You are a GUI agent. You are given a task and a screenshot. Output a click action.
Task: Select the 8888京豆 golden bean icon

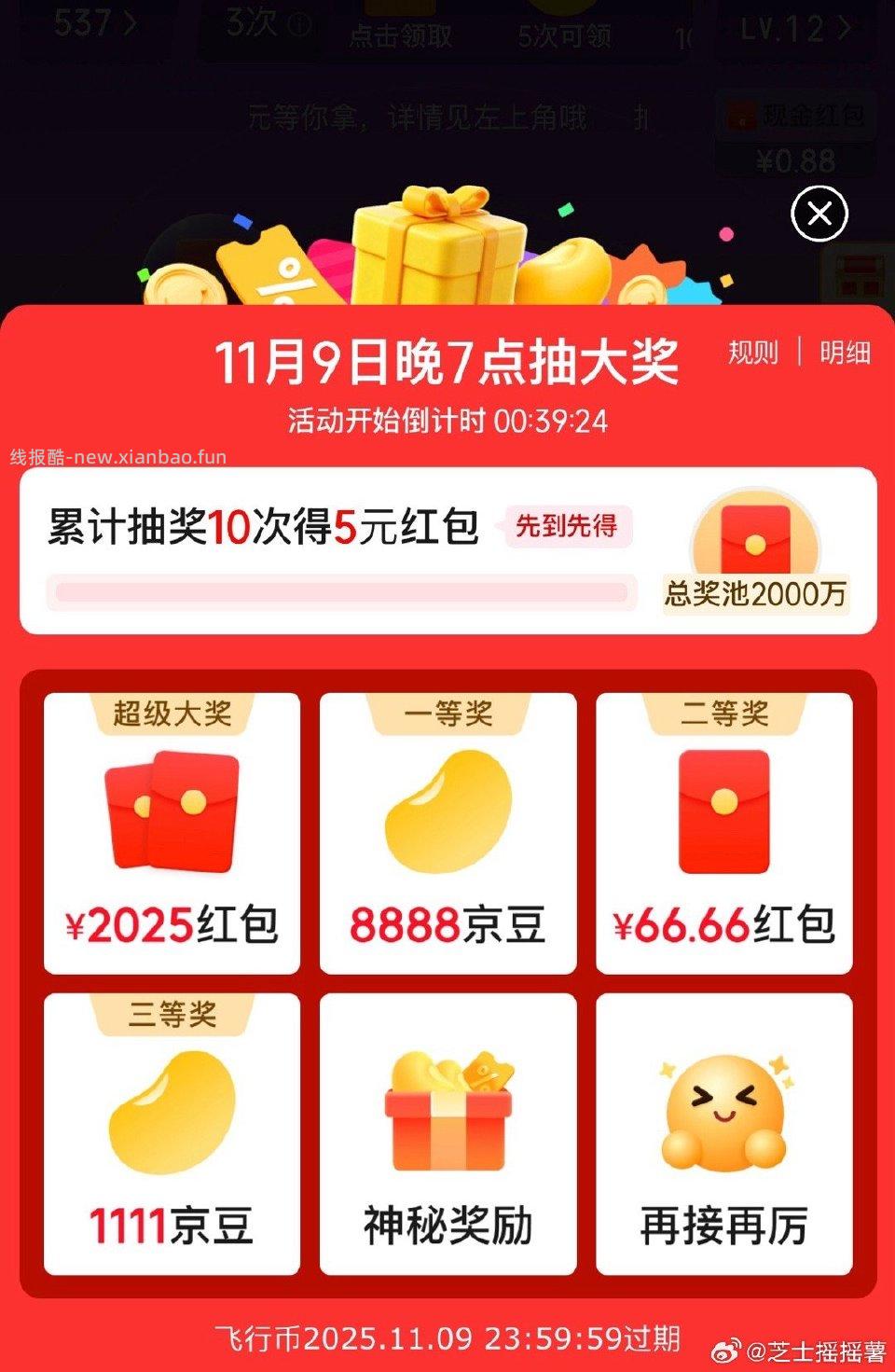(447, 812)
